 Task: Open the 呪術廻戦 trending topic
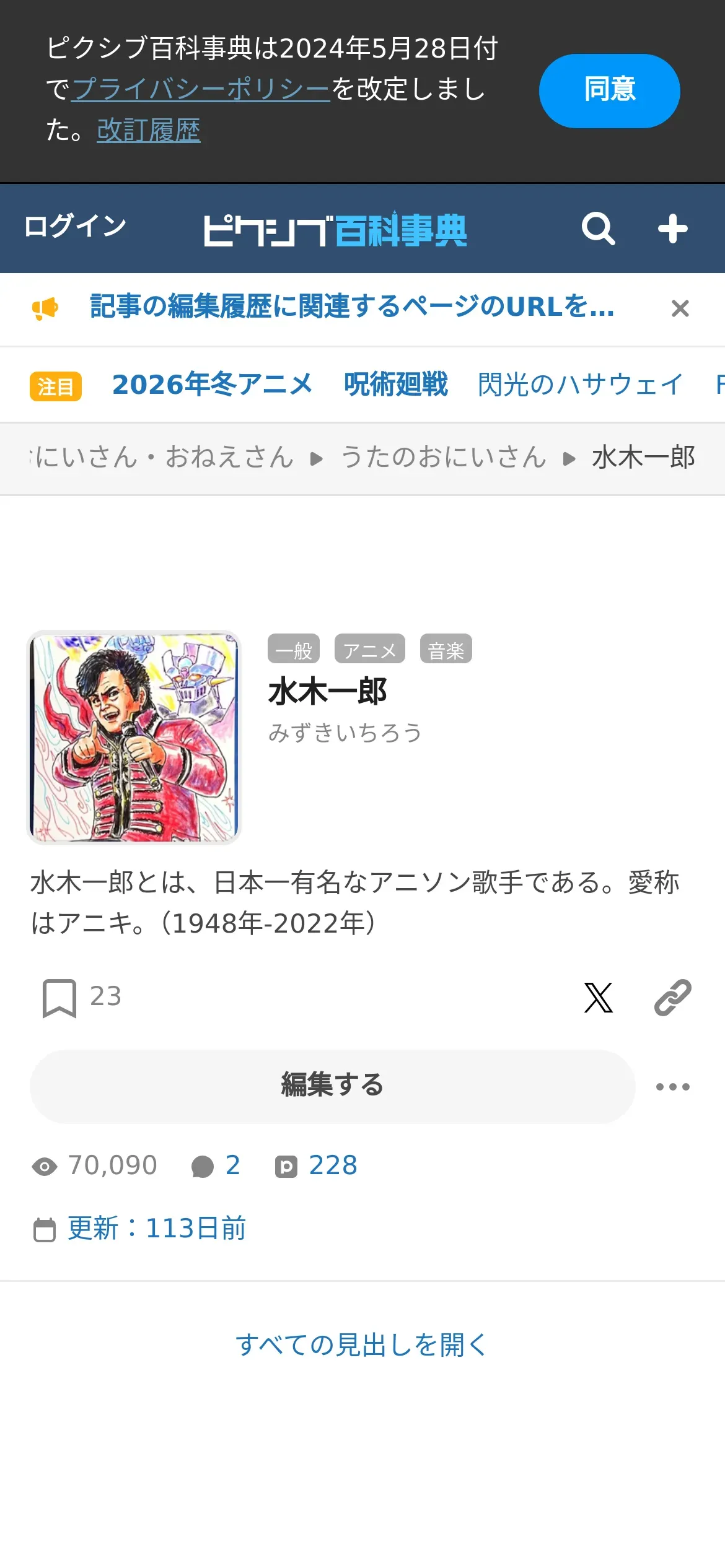[x=395, y=385]
